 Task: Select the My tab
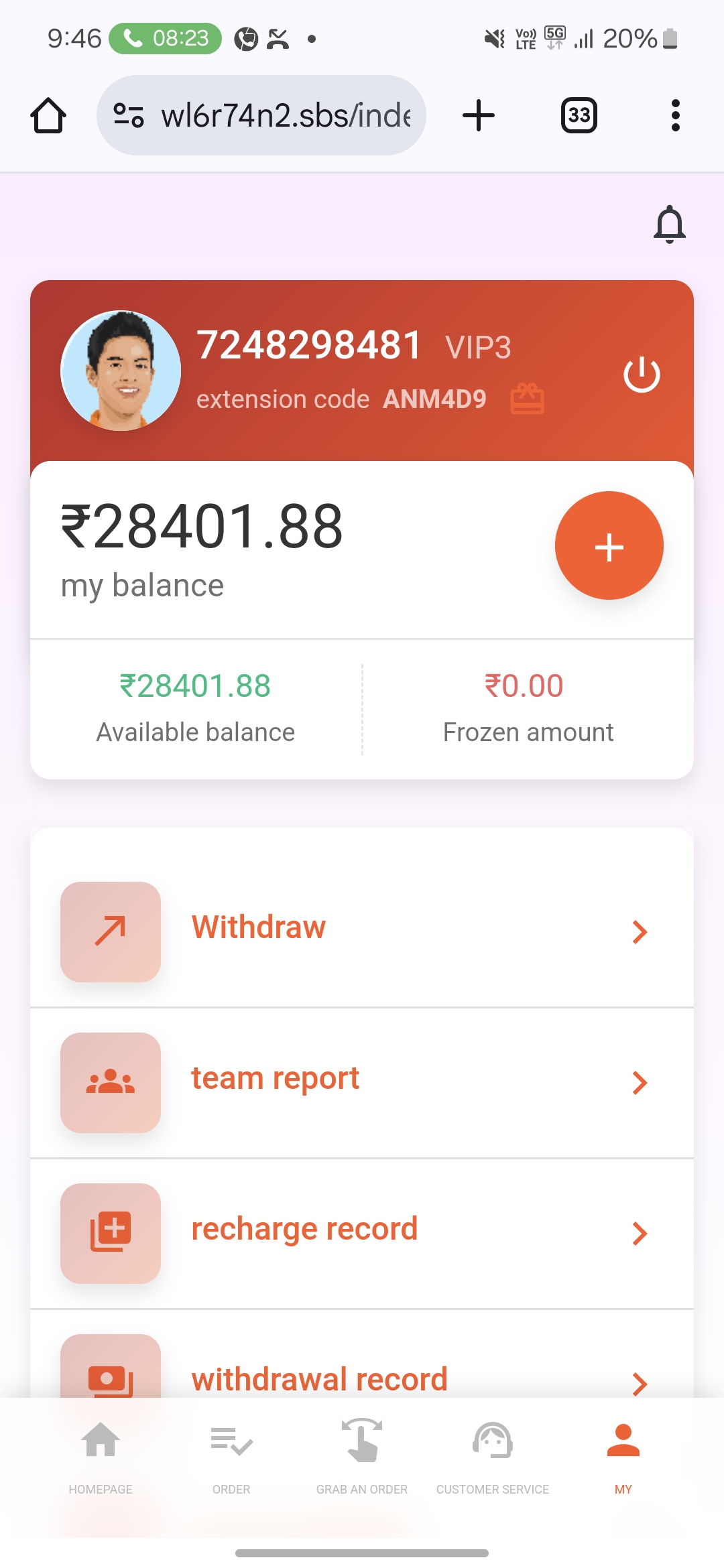[x=623, y=1455]
